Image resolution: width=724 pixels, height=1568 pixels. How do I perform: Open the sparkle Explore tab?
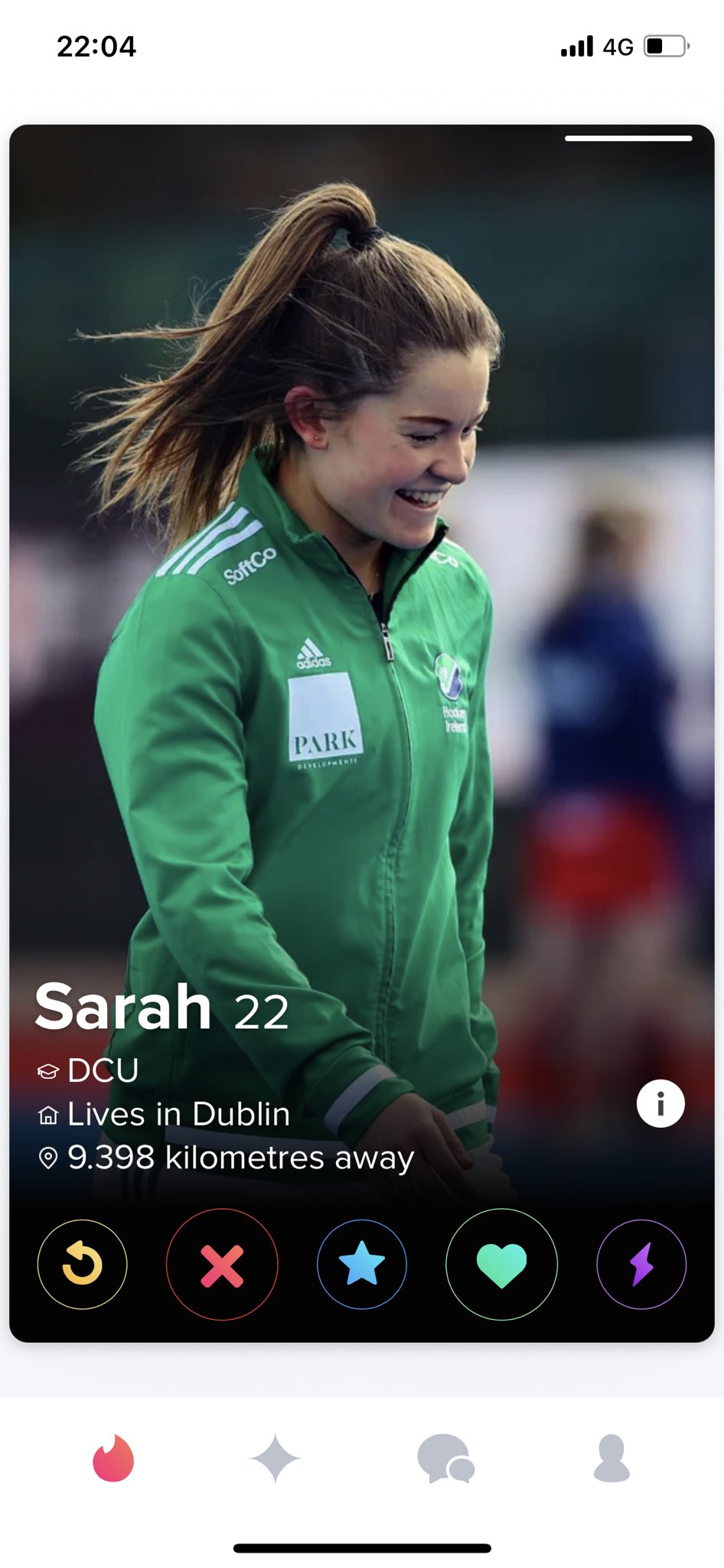coord(276,1459)
